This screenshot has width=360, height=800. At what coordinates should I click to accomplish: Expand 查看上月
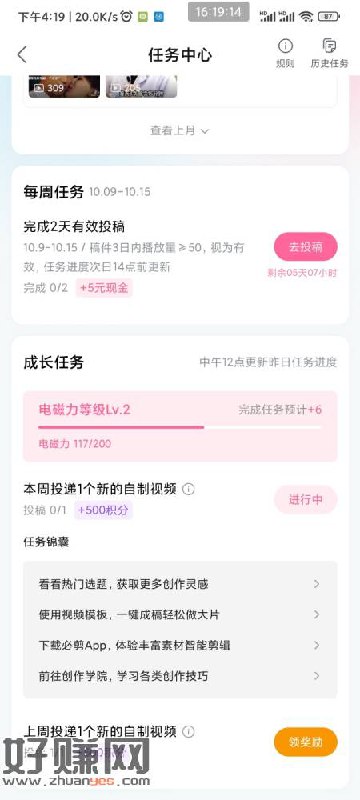179,131
